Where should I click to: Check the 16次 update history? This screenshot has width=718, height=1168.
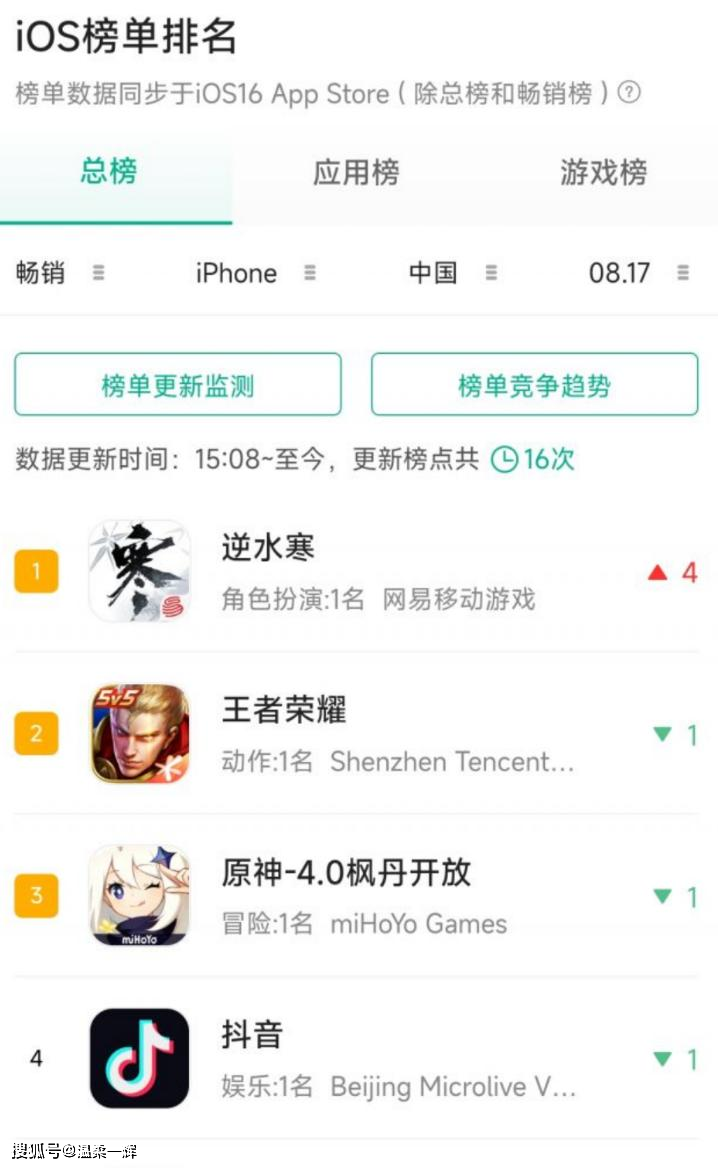click(533, 459)
